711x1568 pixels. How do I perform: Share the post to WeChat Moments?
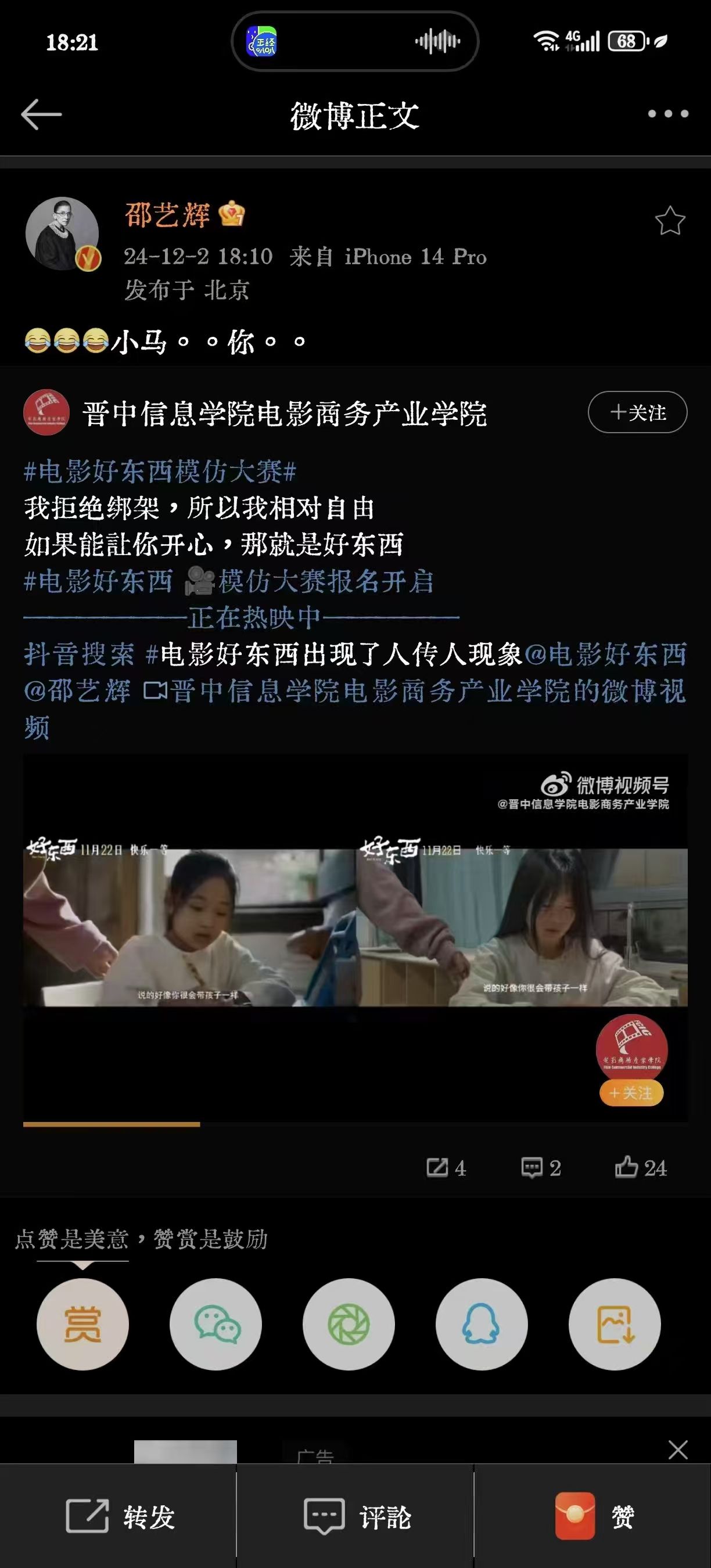tap(349, 1324)
